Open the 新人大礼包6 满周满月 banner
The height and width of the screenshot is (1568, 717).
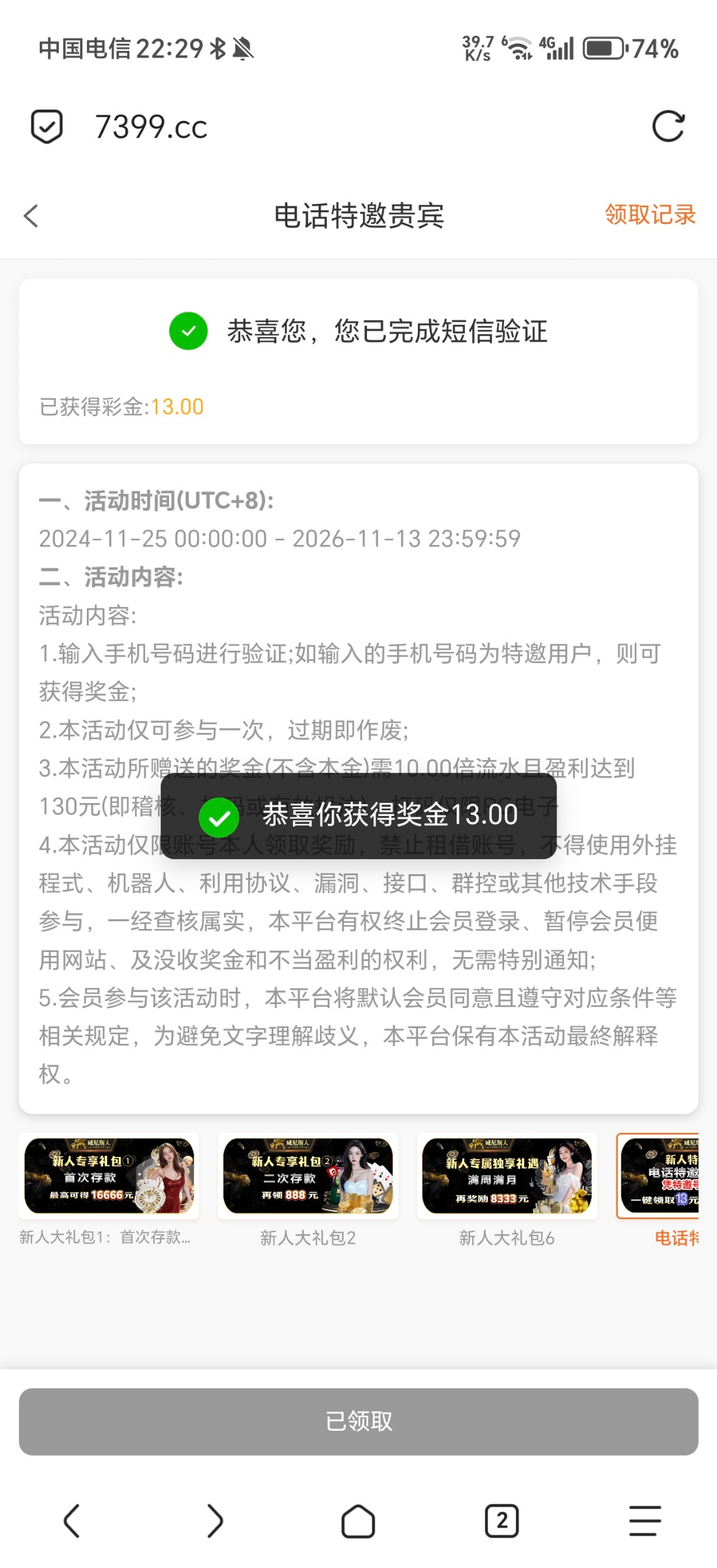[506, 1177]
